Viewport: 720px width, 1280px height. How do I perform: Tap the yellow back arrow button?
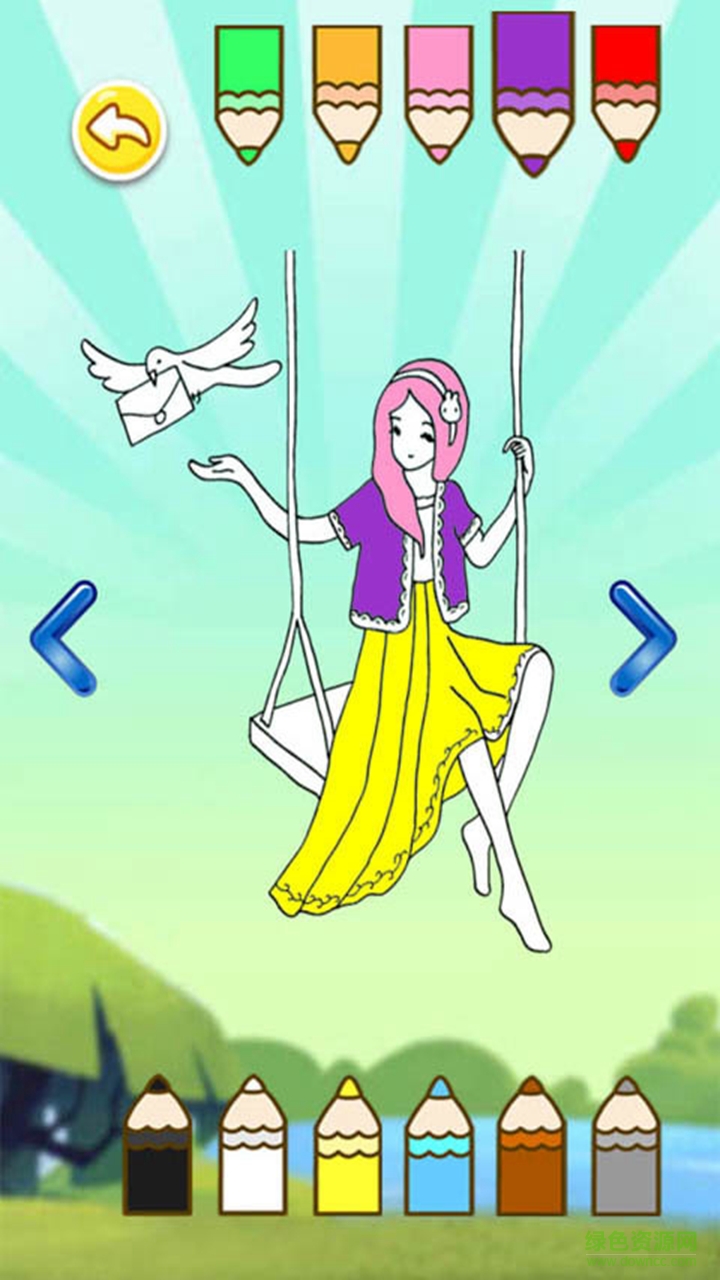118,131
